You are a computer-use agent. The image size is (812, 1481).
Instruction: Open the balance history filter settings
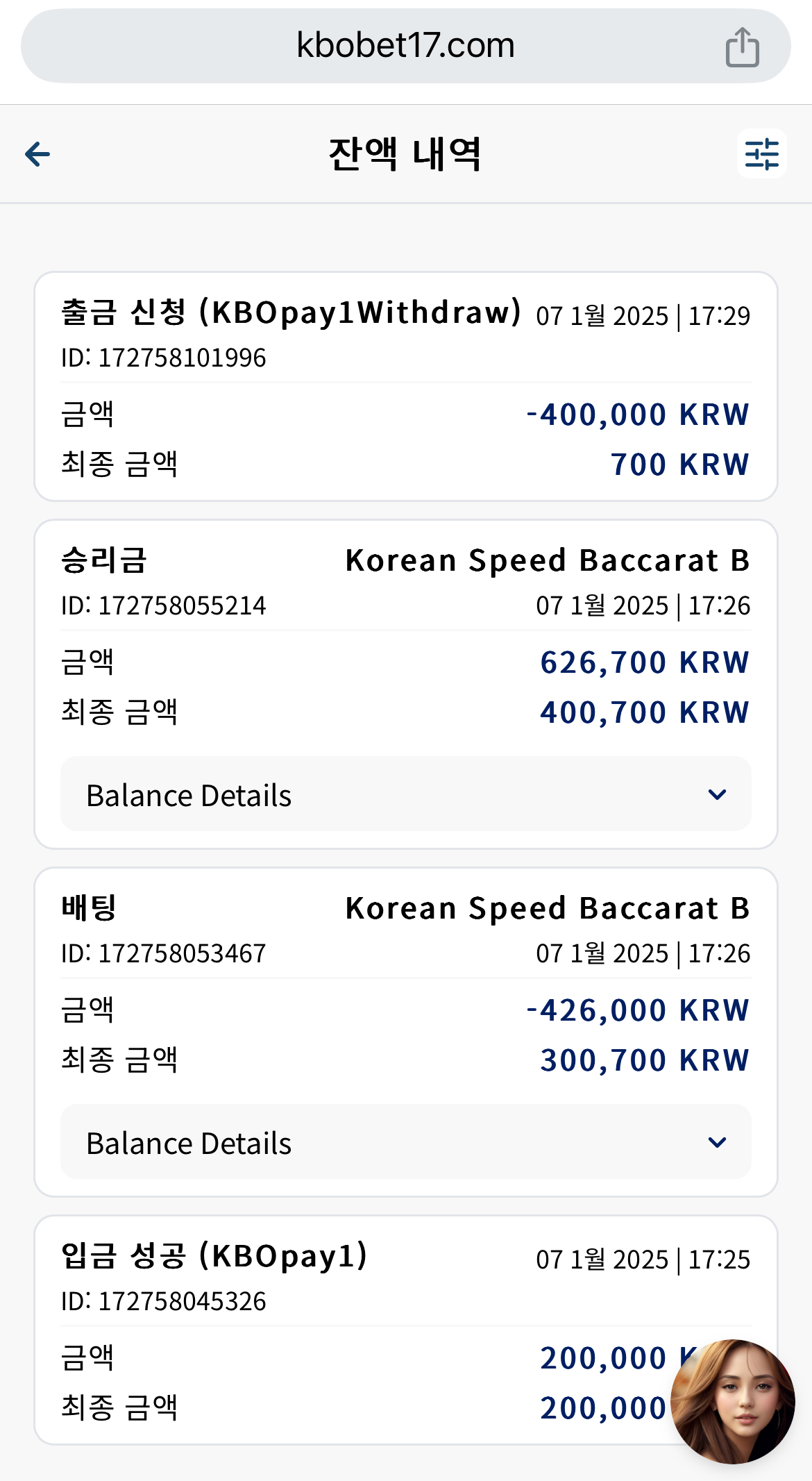(x=761, y=153)
